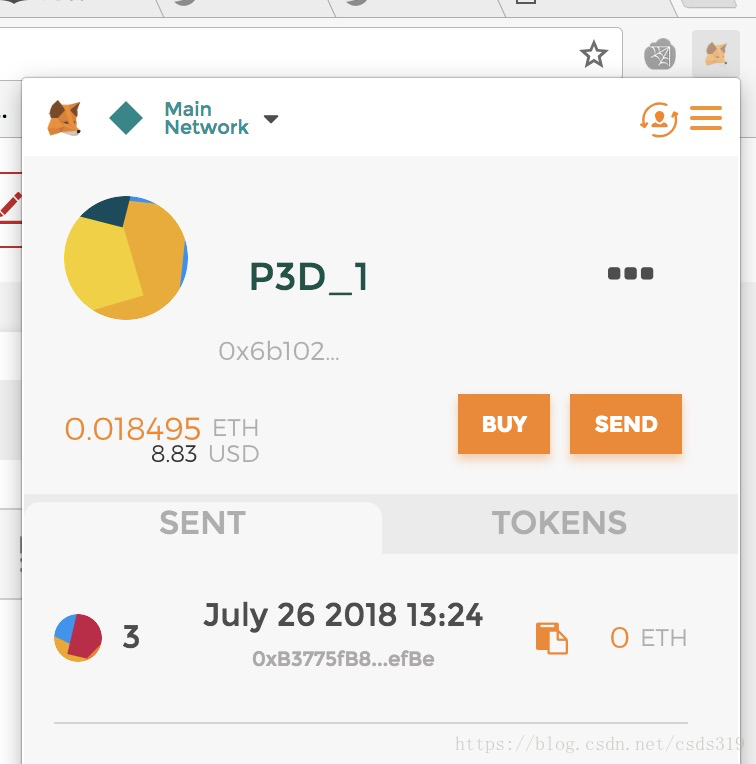Click the MetaMask fox extension icon
Screen dimensions: 756x764
(x=716, y=54)
